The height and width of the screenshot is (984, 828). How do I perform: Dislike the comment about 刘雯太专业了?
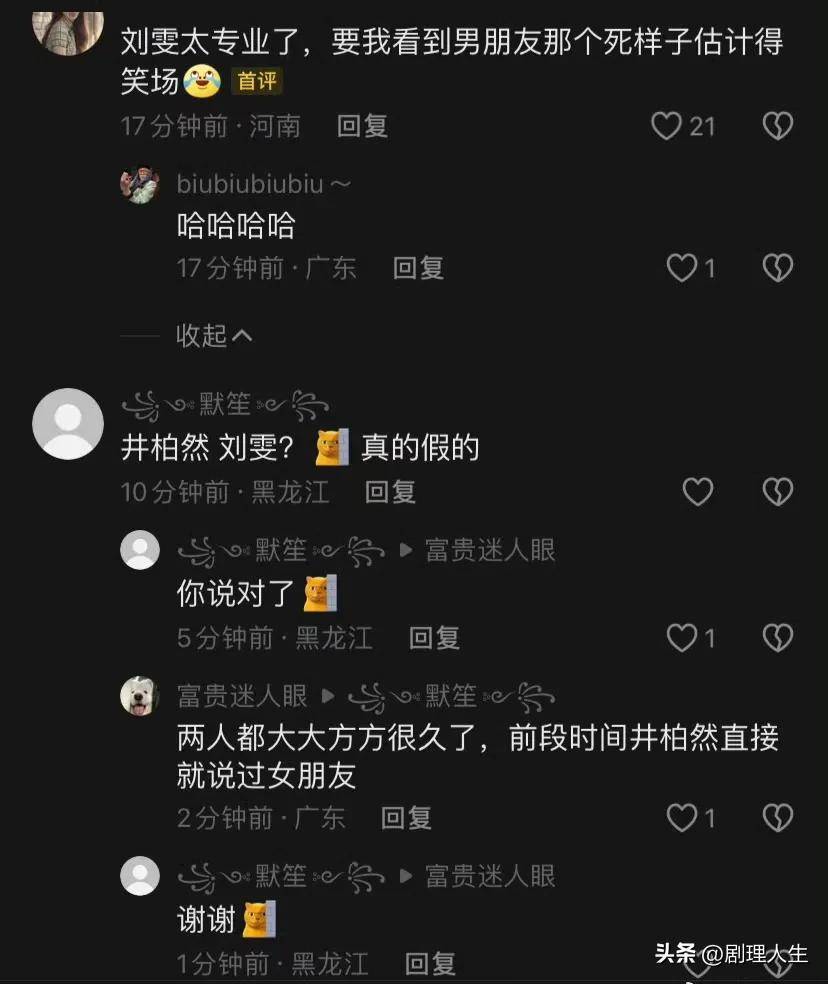pyautogui.click(x=777, y=126)
